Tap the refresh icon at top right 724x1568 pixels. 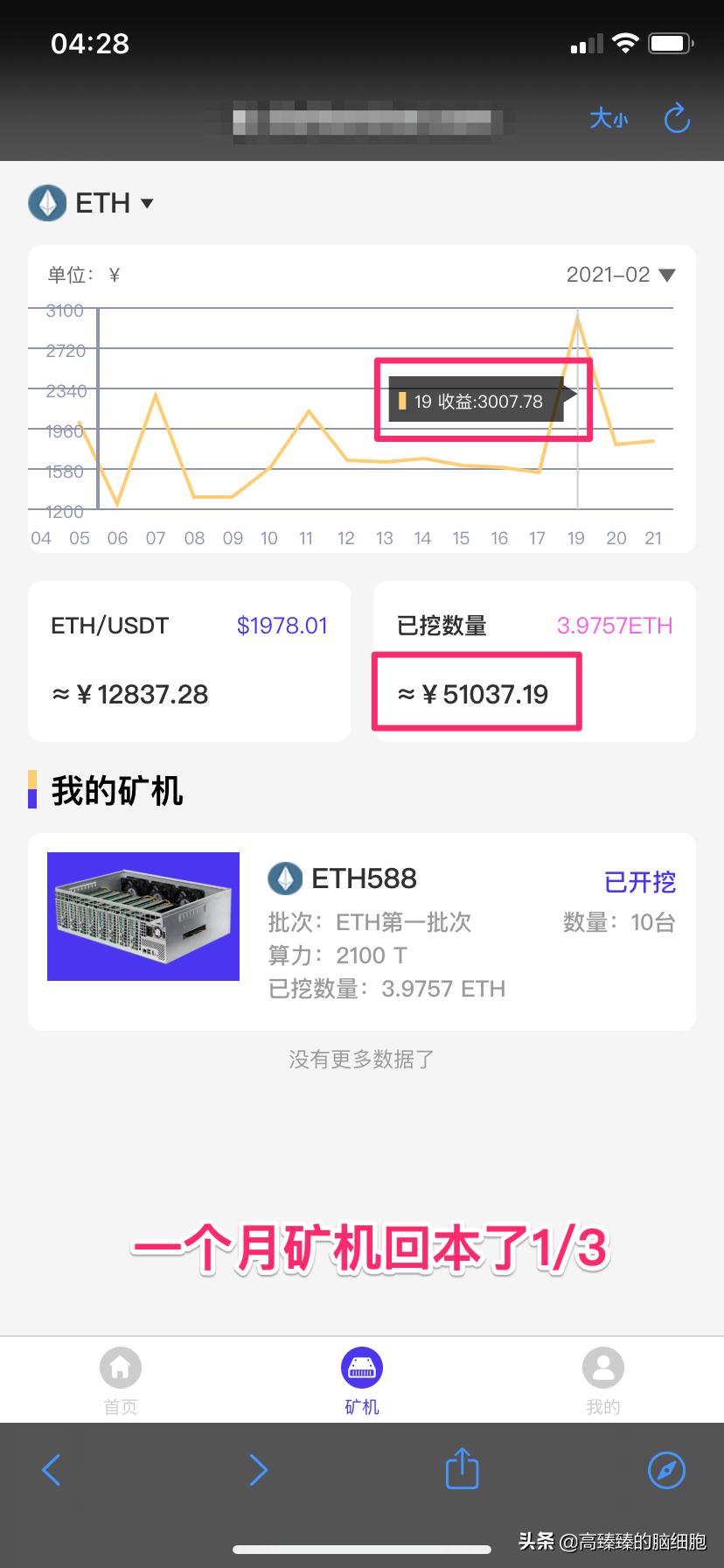(677, 119)
